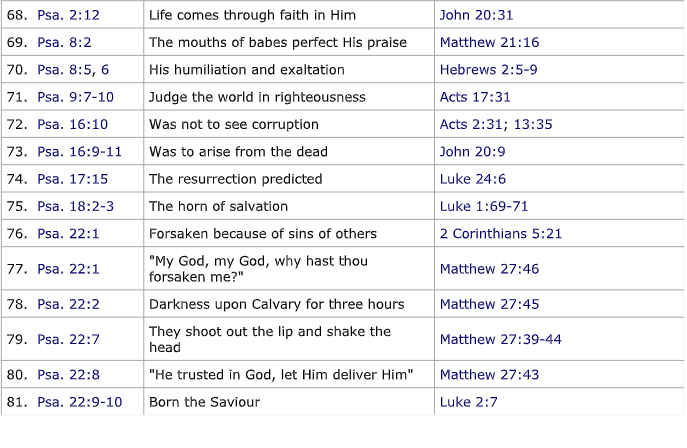The height and width of the screenshot is (448, 687).
Task: Open the Psa. 16:10 link
Action: click(72, 124)
